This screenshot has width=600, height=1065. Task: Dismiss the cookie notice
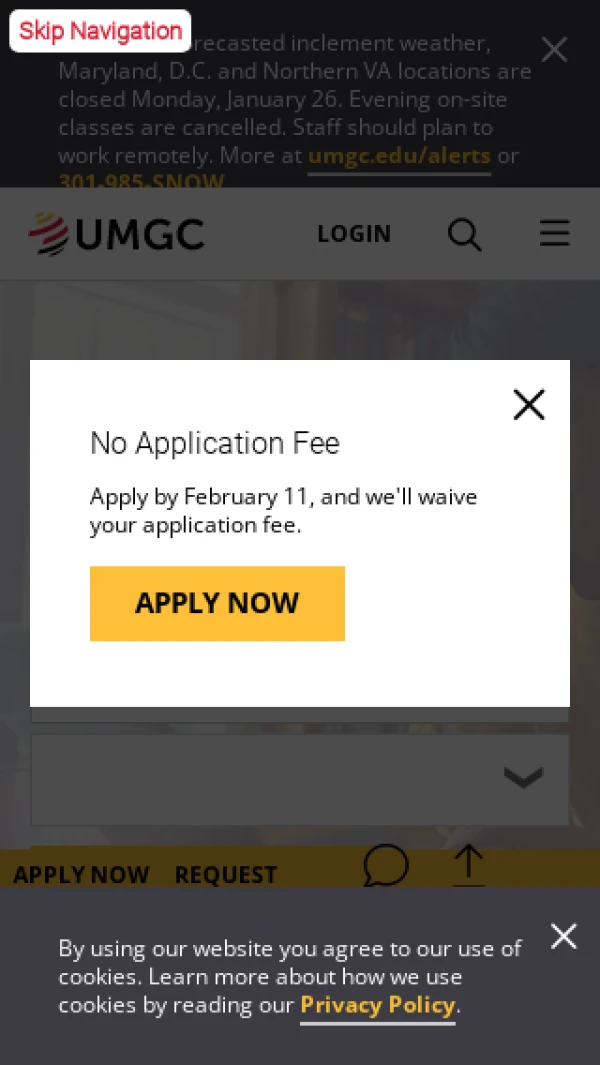564,936
